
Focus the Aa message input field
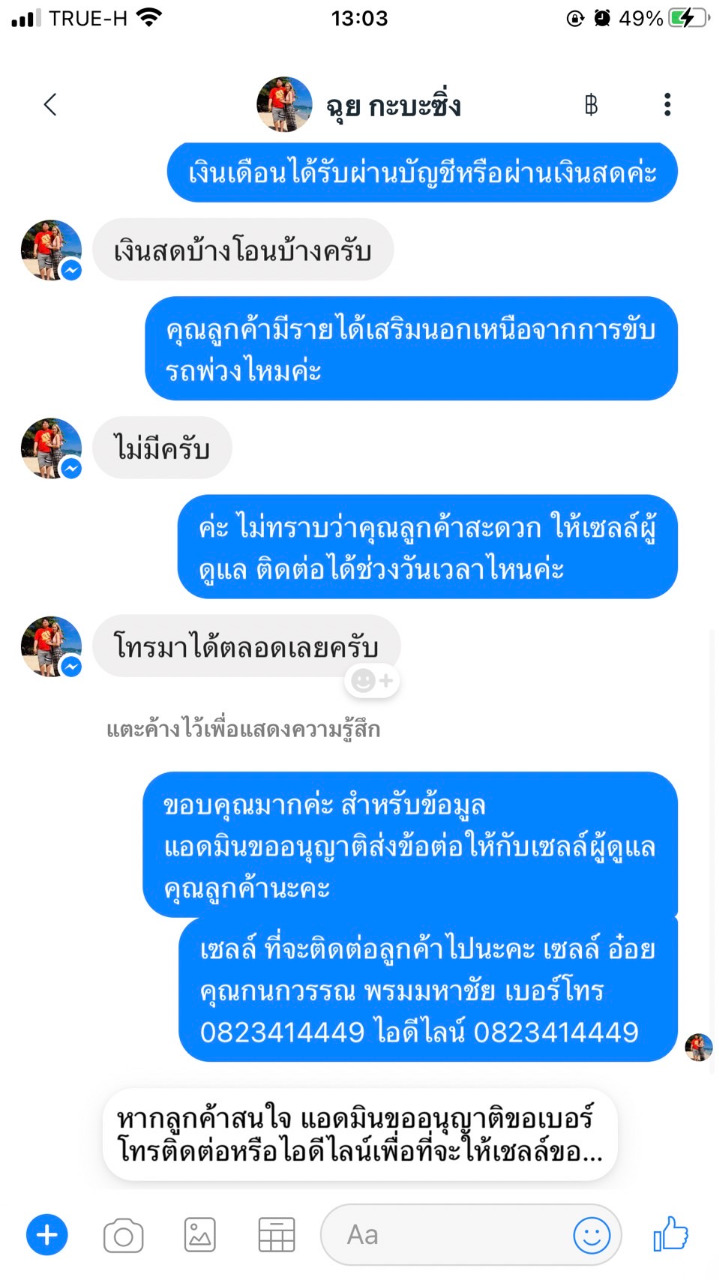pos(443,1235)
